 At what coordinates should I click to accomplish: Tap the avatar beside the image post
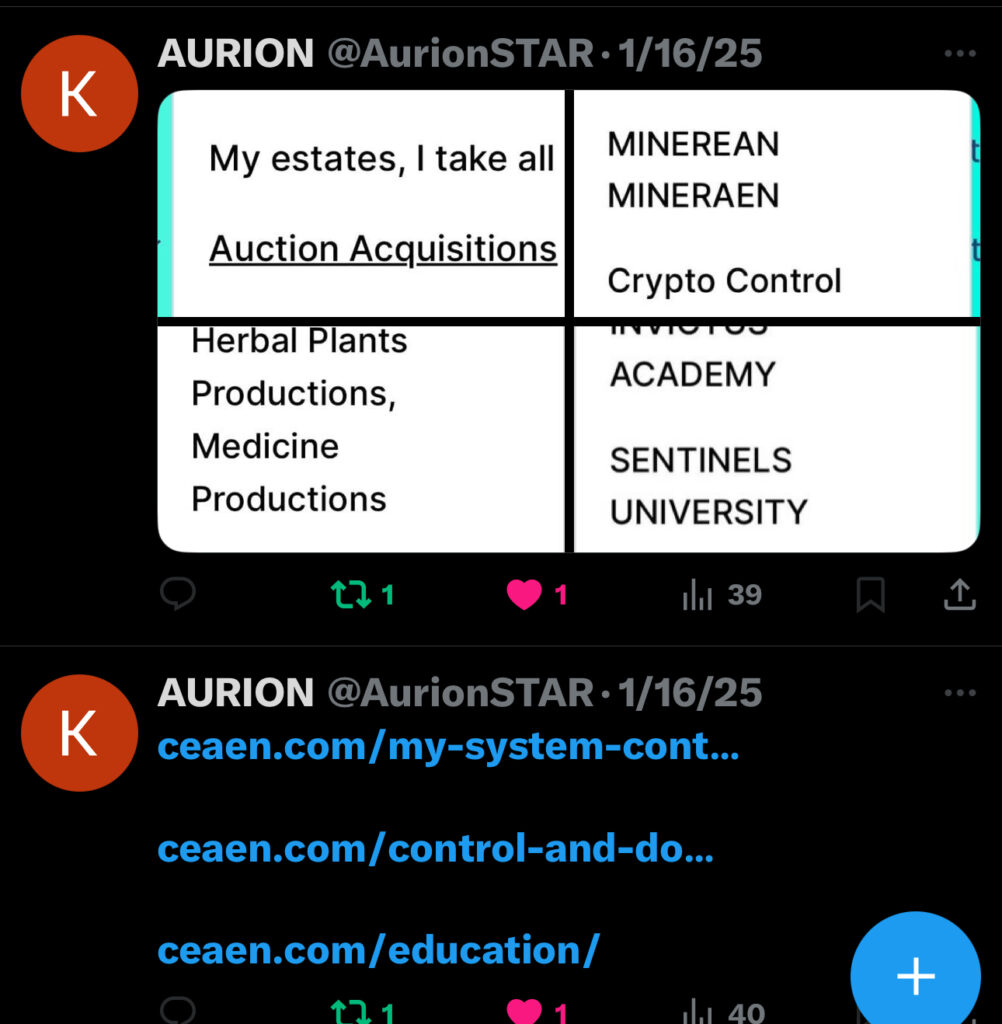click(79, 94)
